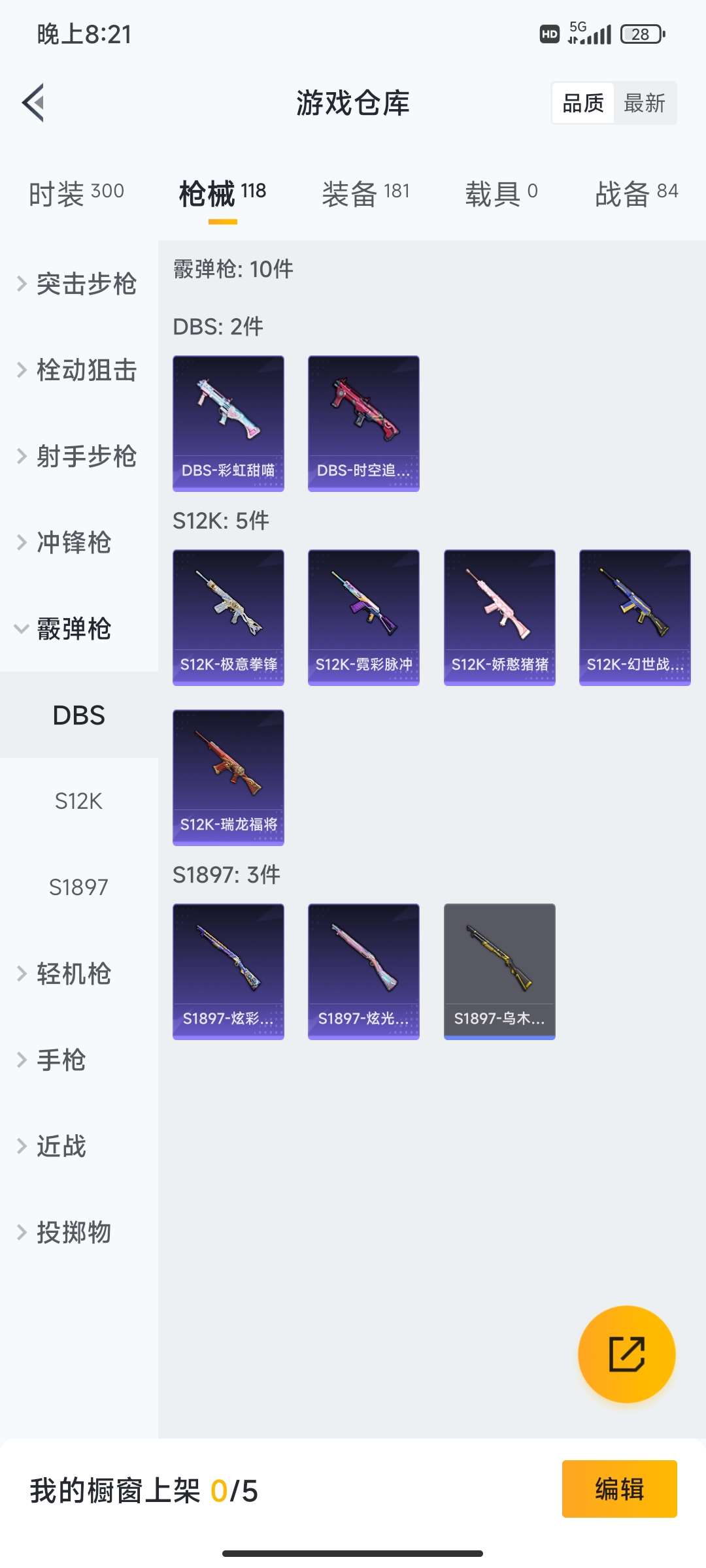Select the DBS subcategory in the sidebar
706x1568 pixels.
(x=78, y=715)
